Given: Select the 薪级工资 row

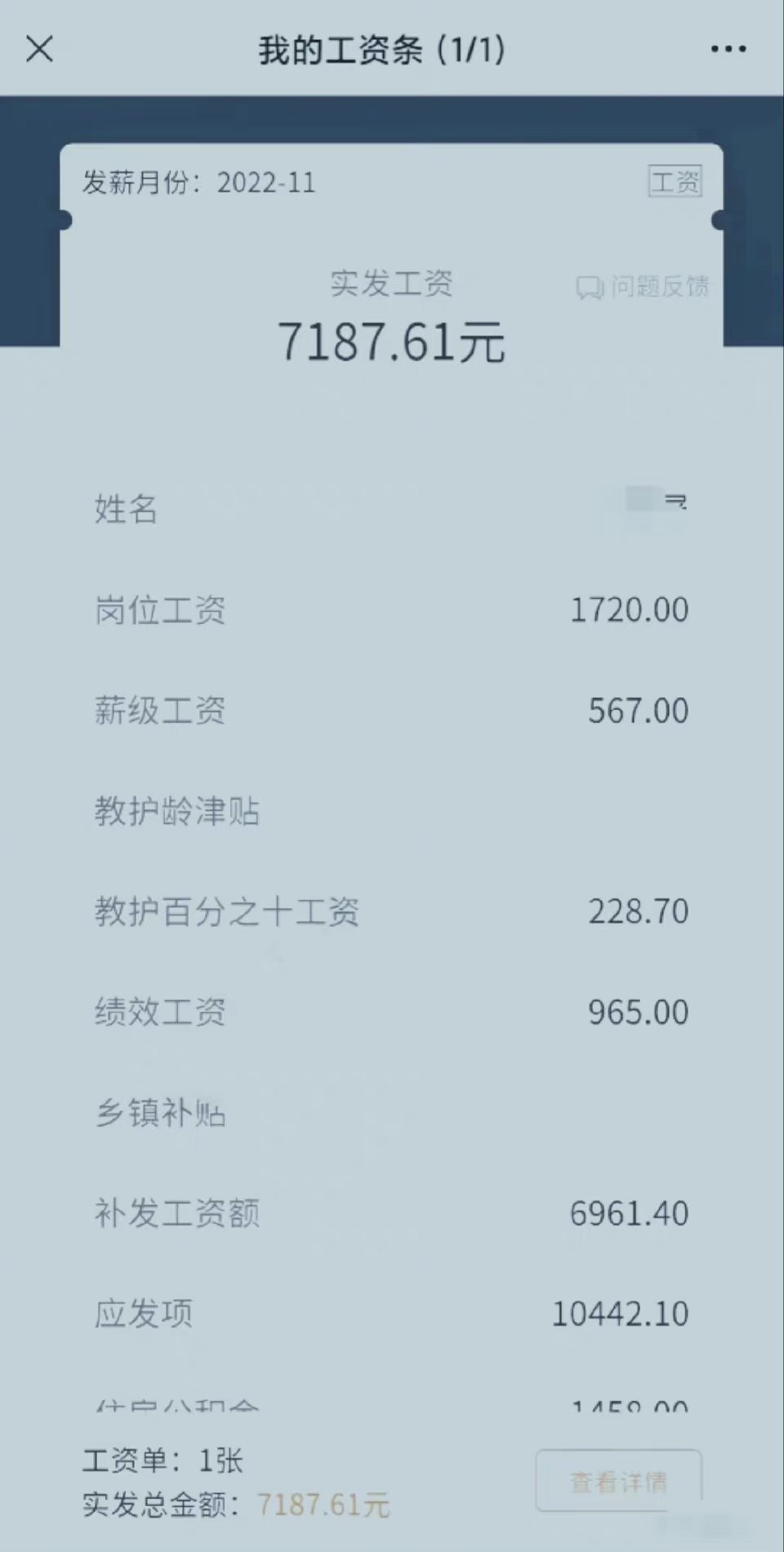Looking at the screenshot, I should click(x=162, y=711).
